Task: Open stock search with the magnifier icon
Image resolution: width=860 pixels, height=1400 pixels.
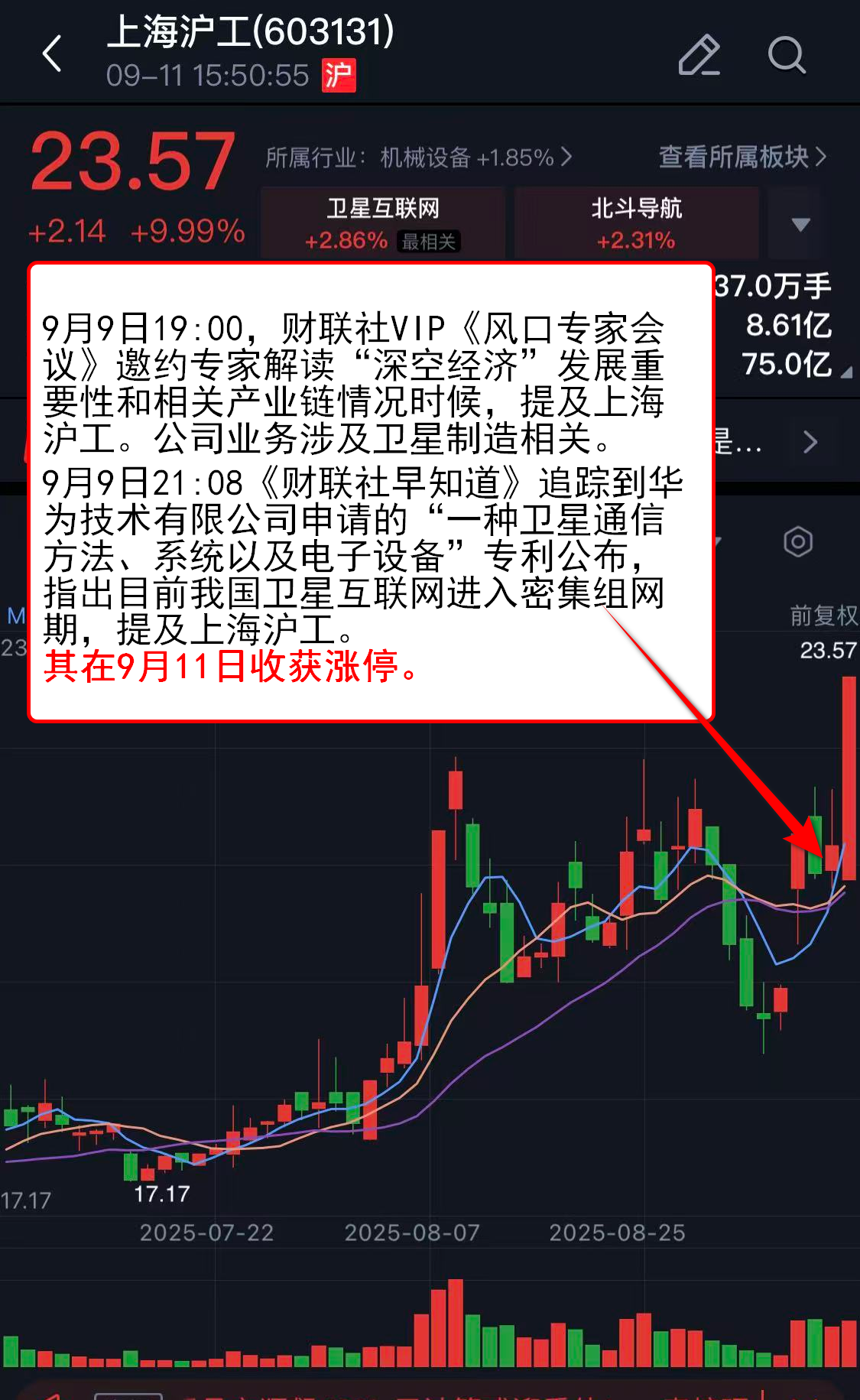Action: click(x=787, y=55)
